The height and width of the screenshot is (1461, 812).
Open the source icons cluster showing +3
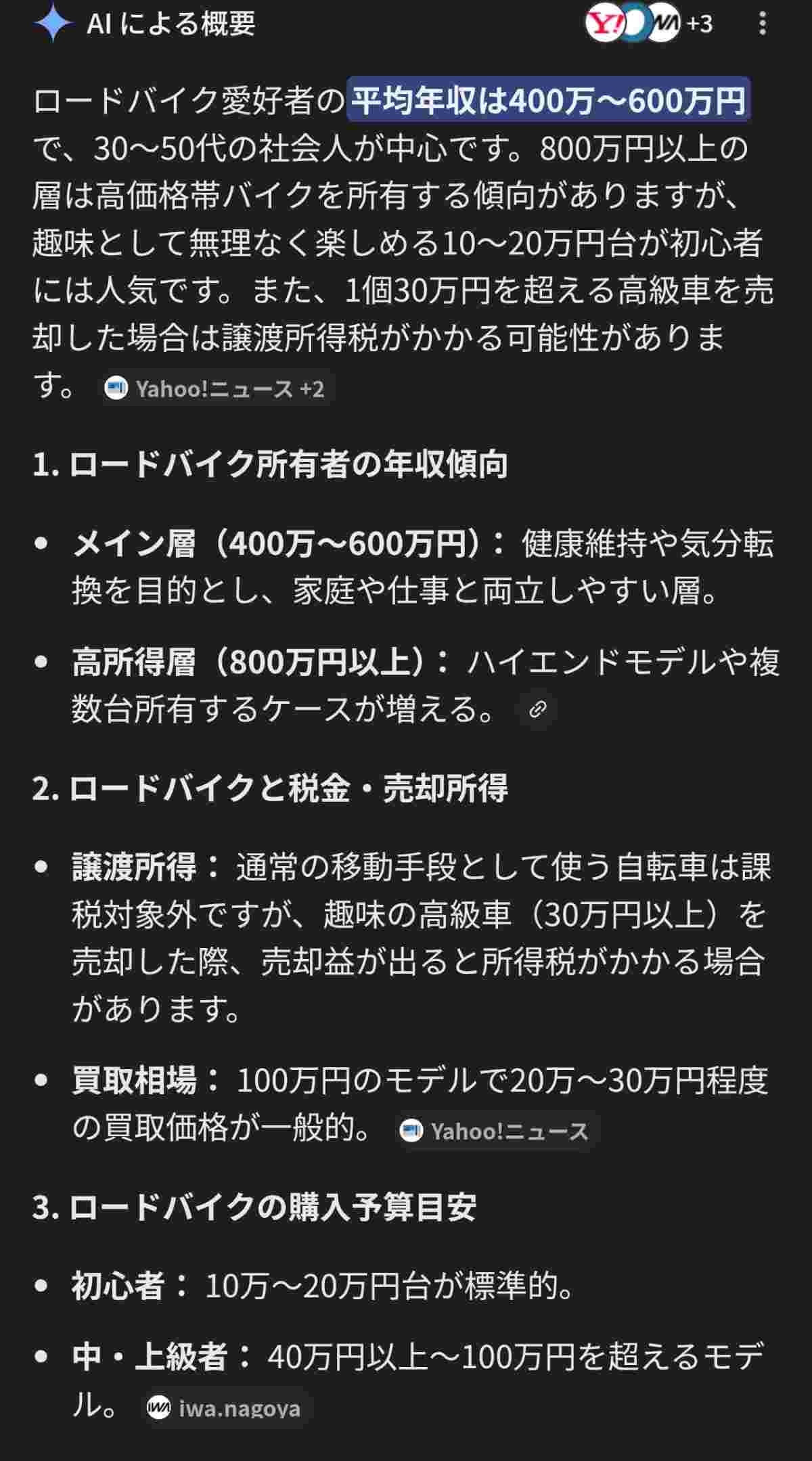(648, 24)
